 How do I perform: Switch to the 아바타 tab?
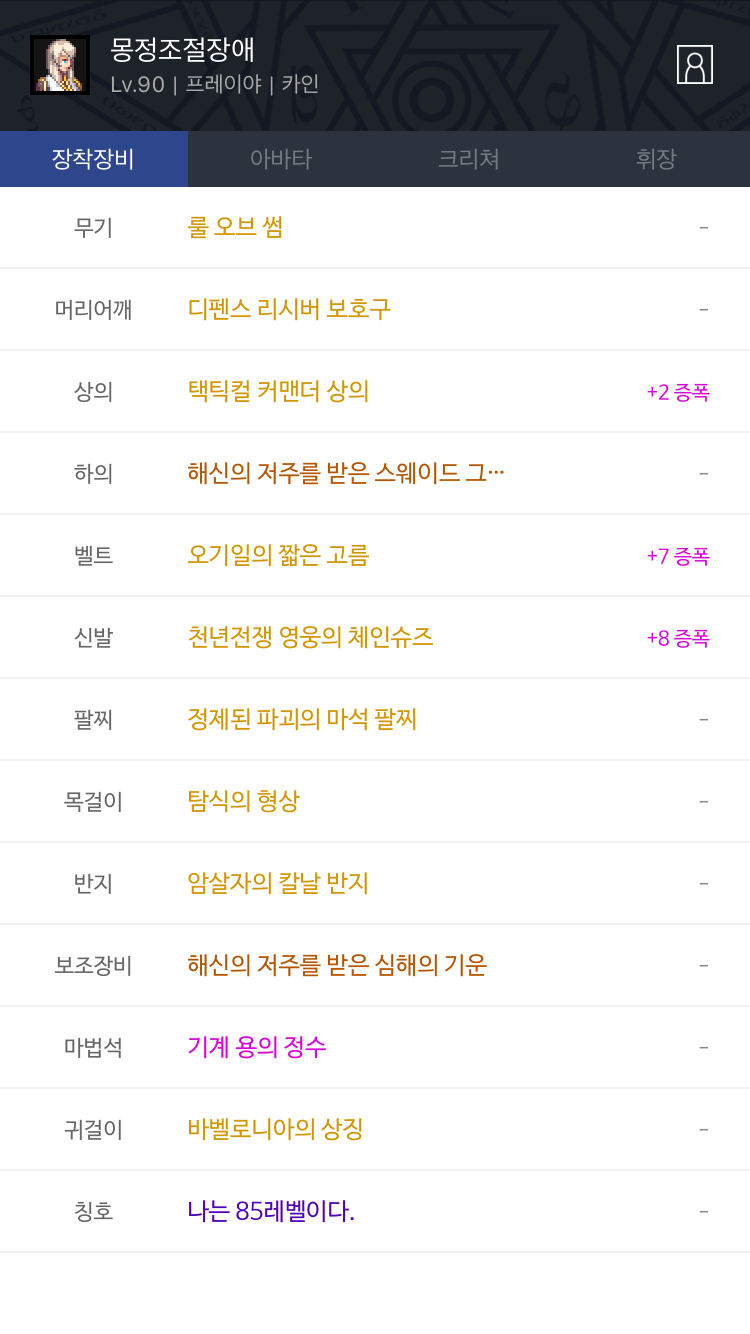point(281,159)
